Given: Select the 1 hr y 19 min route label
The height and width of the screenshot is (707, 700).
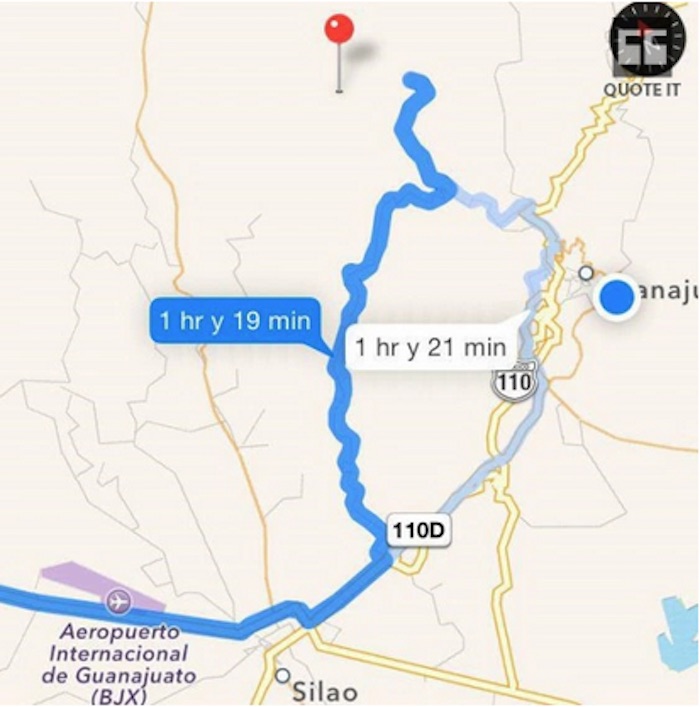Looking at the screenshot, I should pyautogui.click(x=234, y=321).
